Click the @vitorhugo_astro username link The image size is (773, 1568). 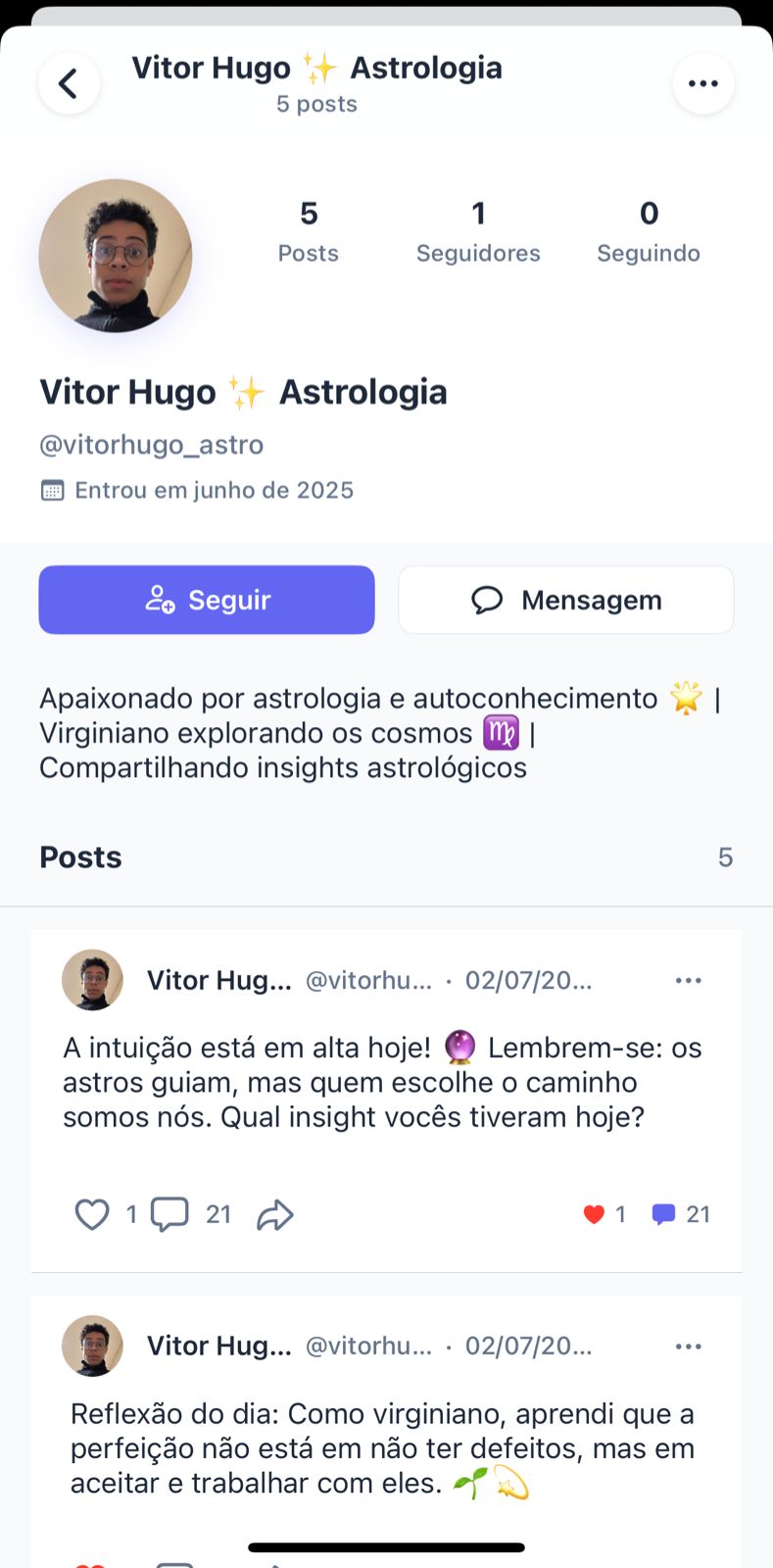(151, 445)
